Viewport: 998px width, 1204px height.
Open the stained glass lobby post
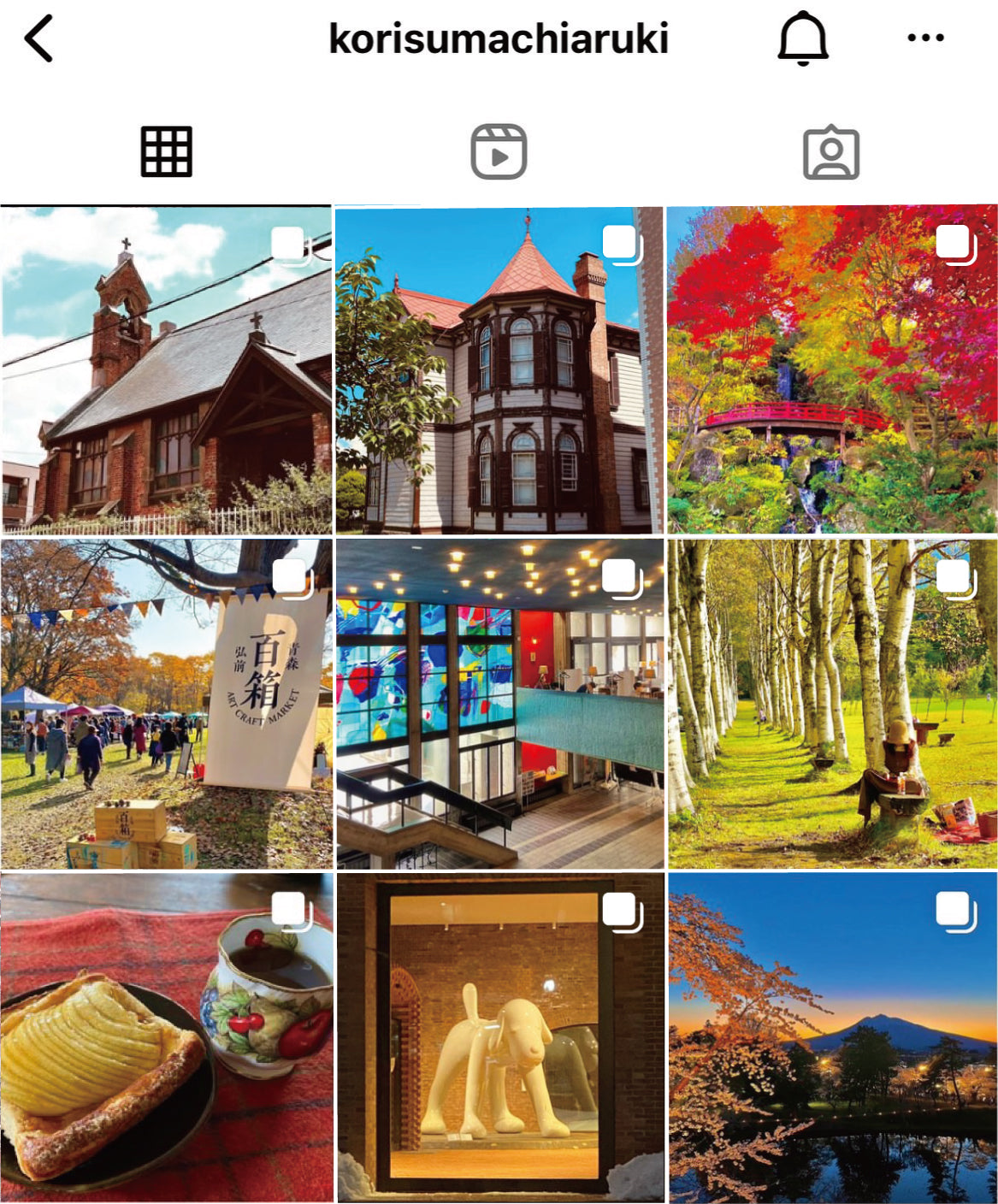[x=499, y=704]
